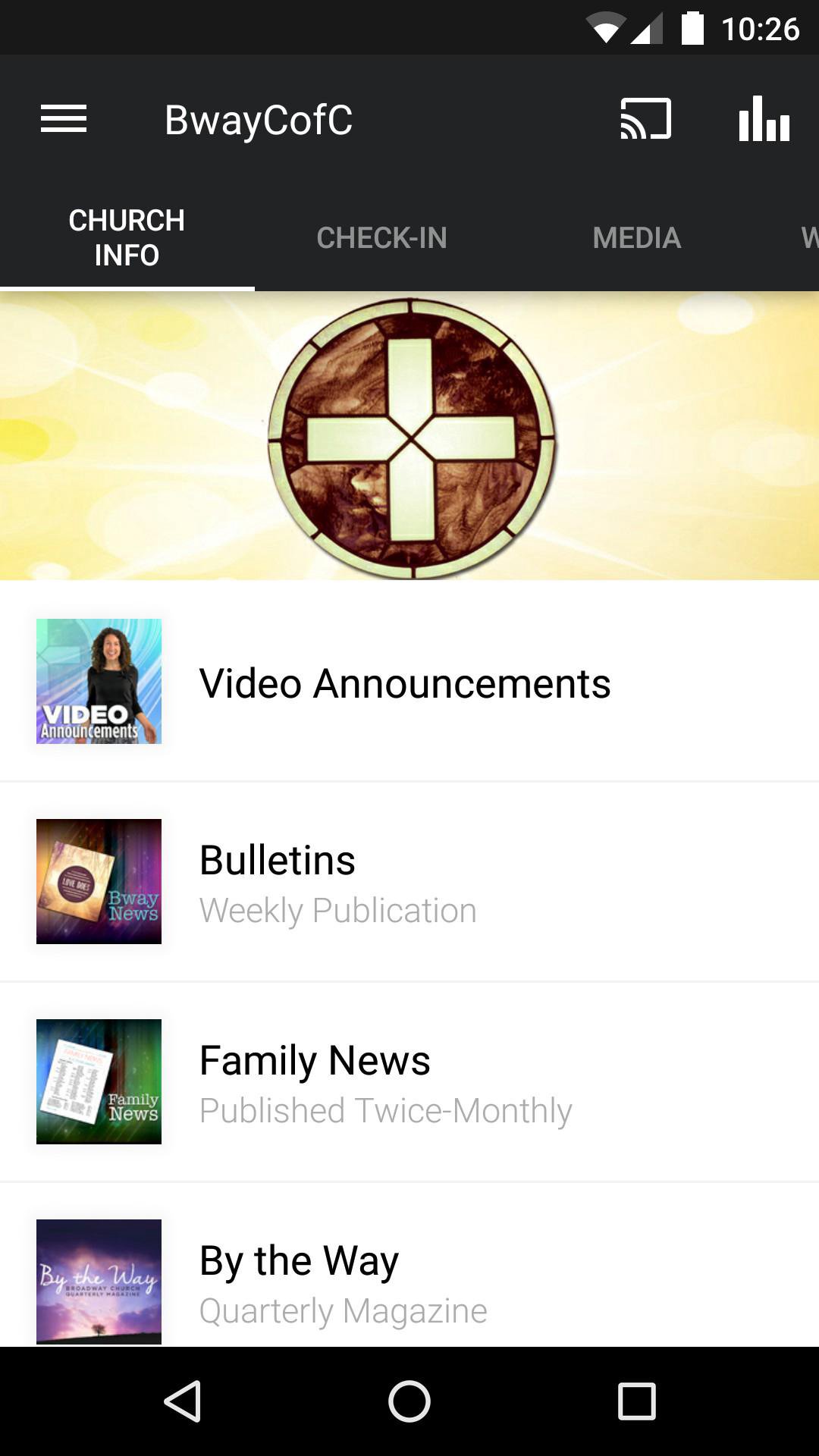Screen dimensions: 819x1456
Task: Open the hamburger navigation drawer
Action: 64,119
